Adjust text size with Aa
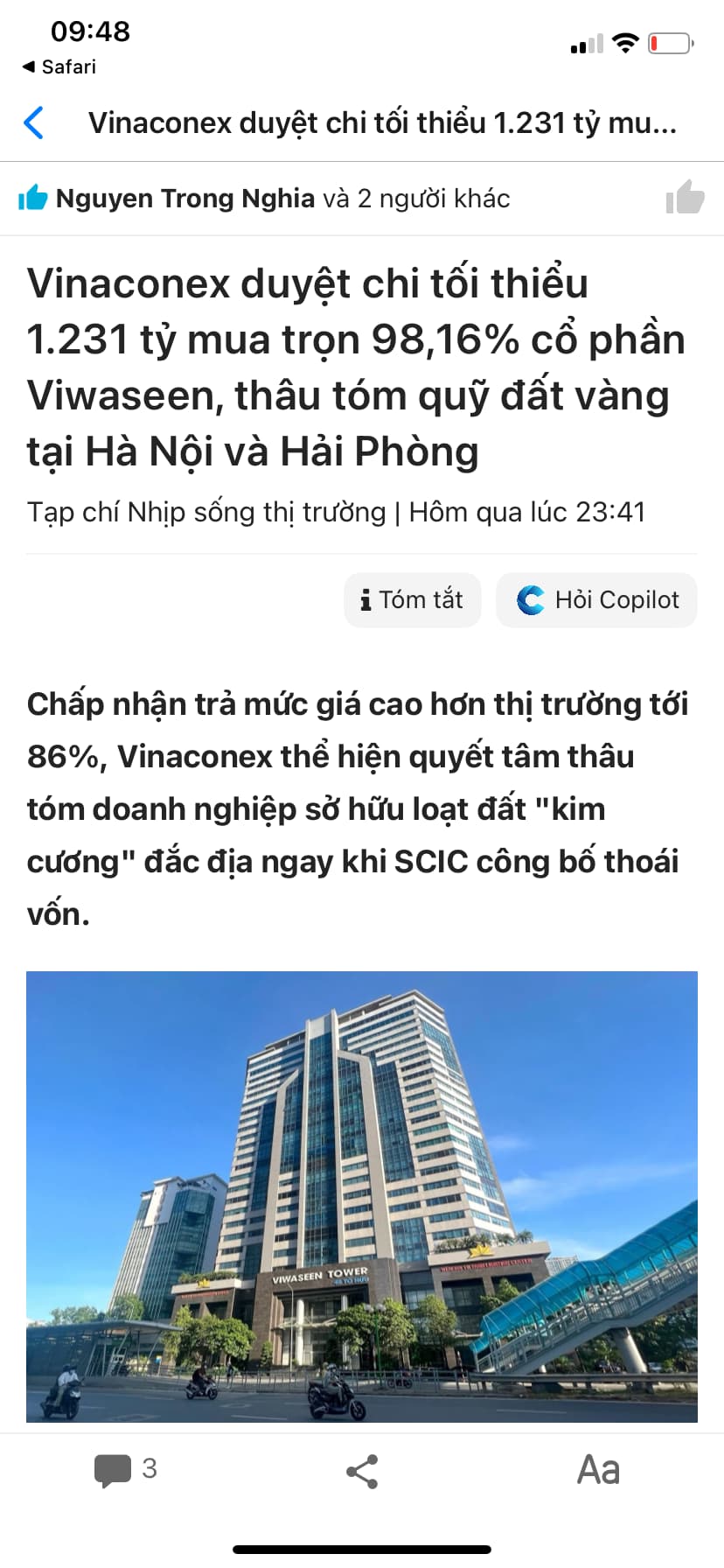Image resolution: width=724 pixels, height=1568 pixels. pos(598,1470)
